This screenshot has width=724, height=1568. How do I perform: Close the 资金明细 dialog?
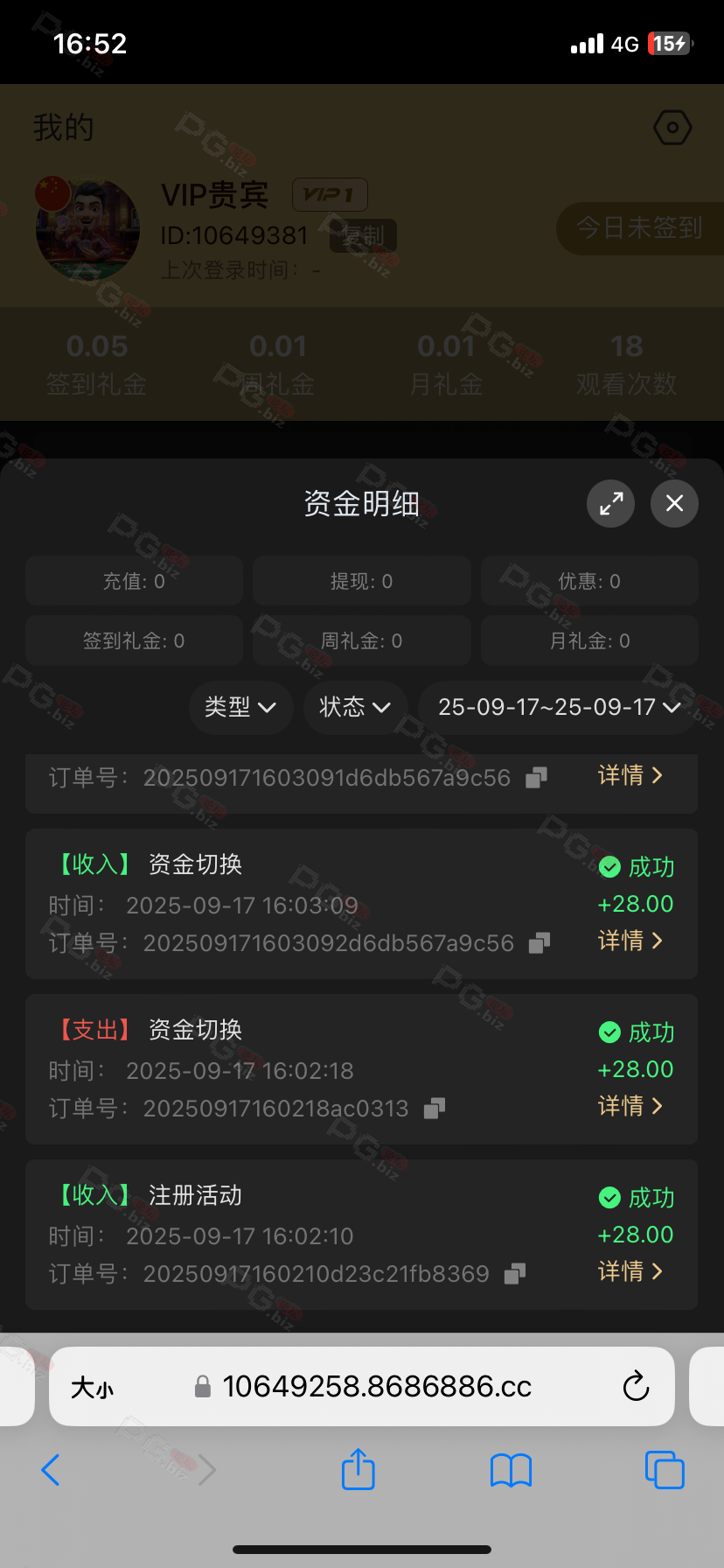[x=674, y=503]
